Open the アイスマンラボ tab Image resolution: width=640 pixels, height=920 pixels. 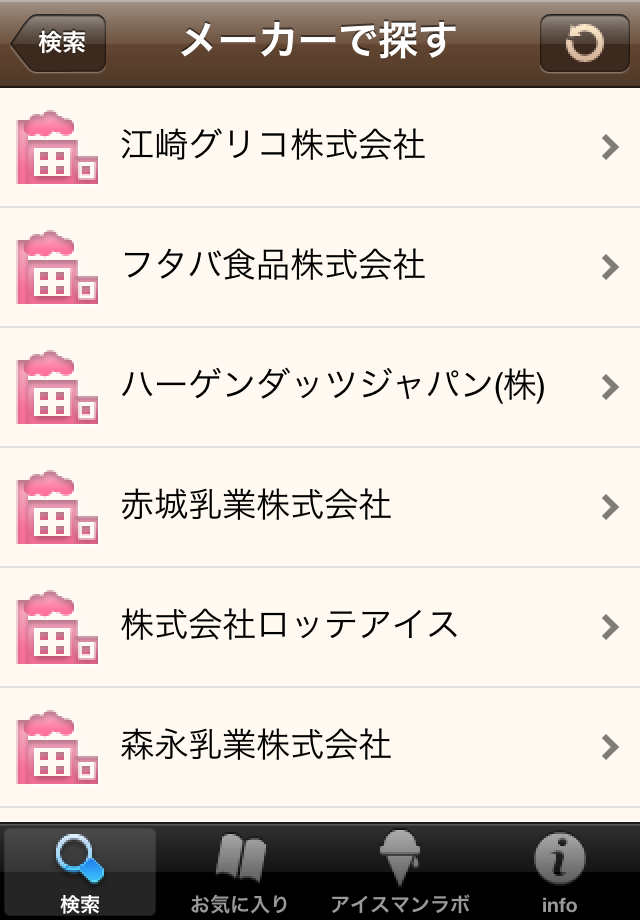pyautogui.click(x=400, y=873)
